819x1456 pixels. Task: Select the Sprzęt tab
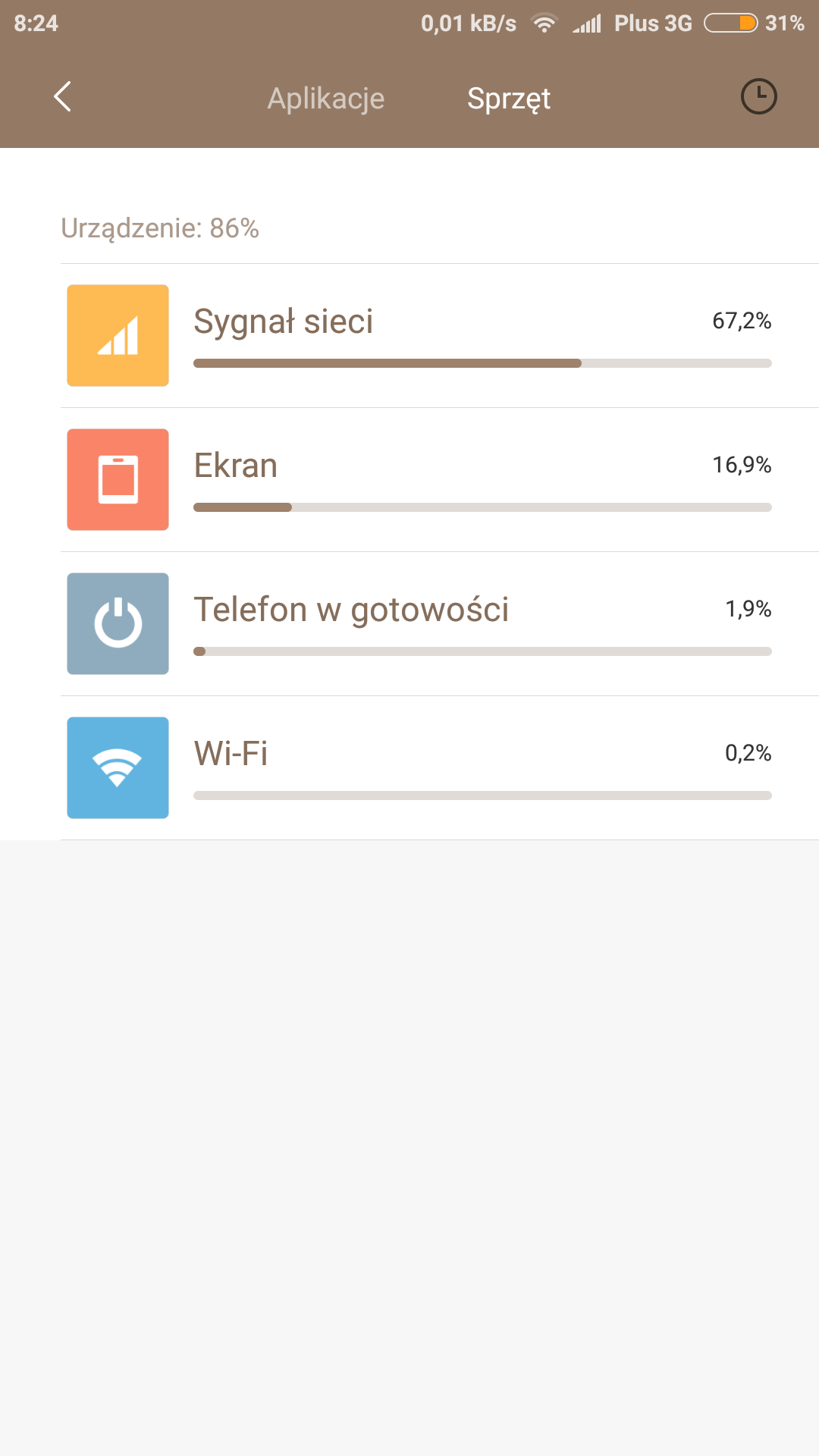tap(509, 99)
